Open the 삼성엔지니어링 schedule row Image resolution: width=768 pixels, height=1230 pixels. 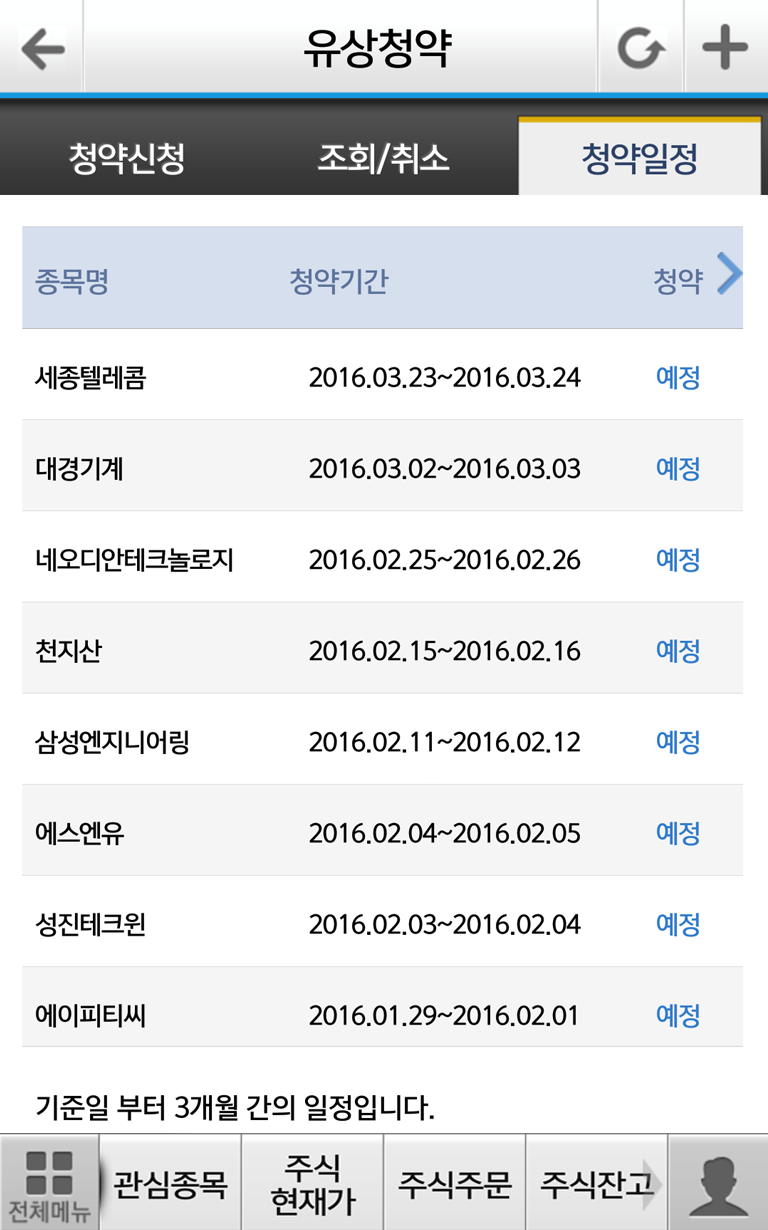(383, 742)
